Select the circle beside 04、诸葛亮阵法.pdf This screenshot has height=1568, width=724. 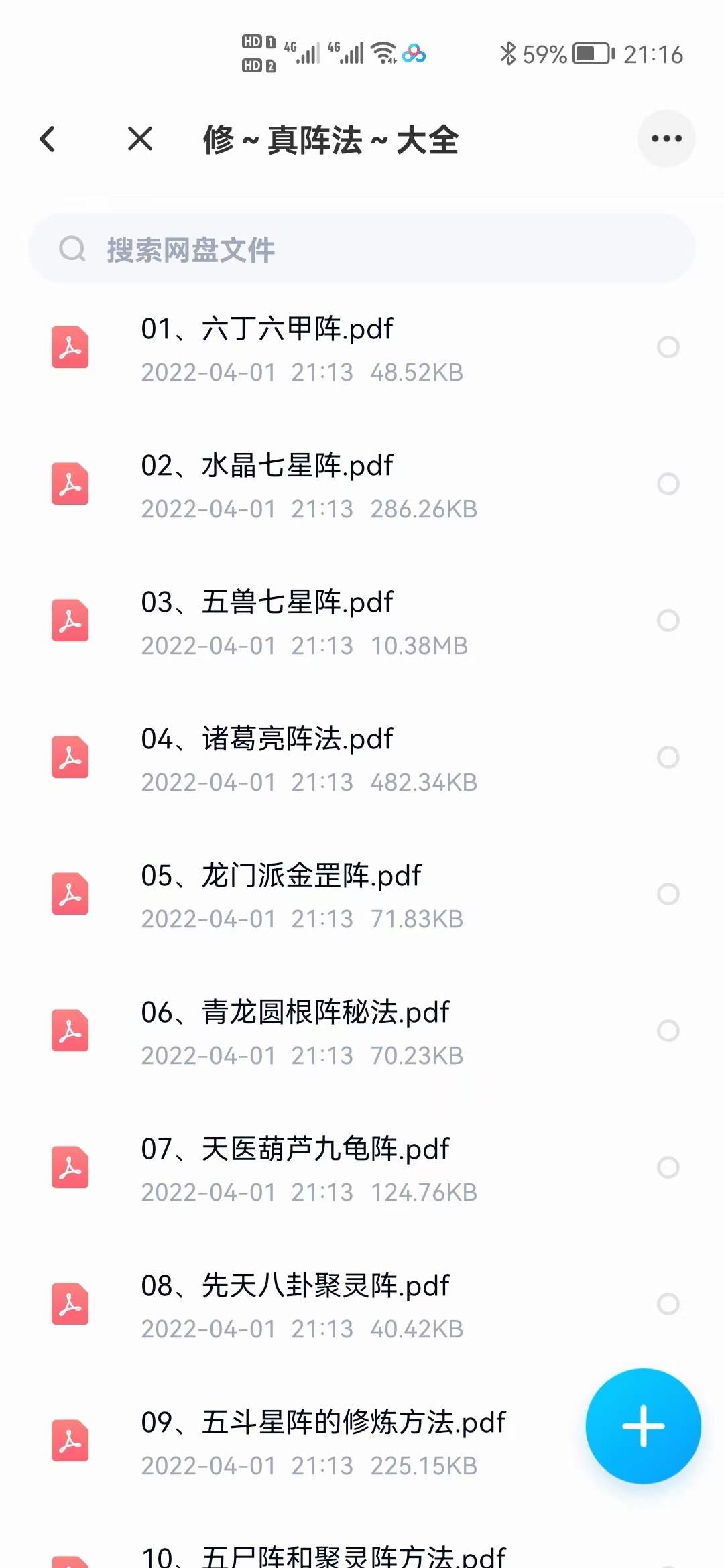[668, 757]
